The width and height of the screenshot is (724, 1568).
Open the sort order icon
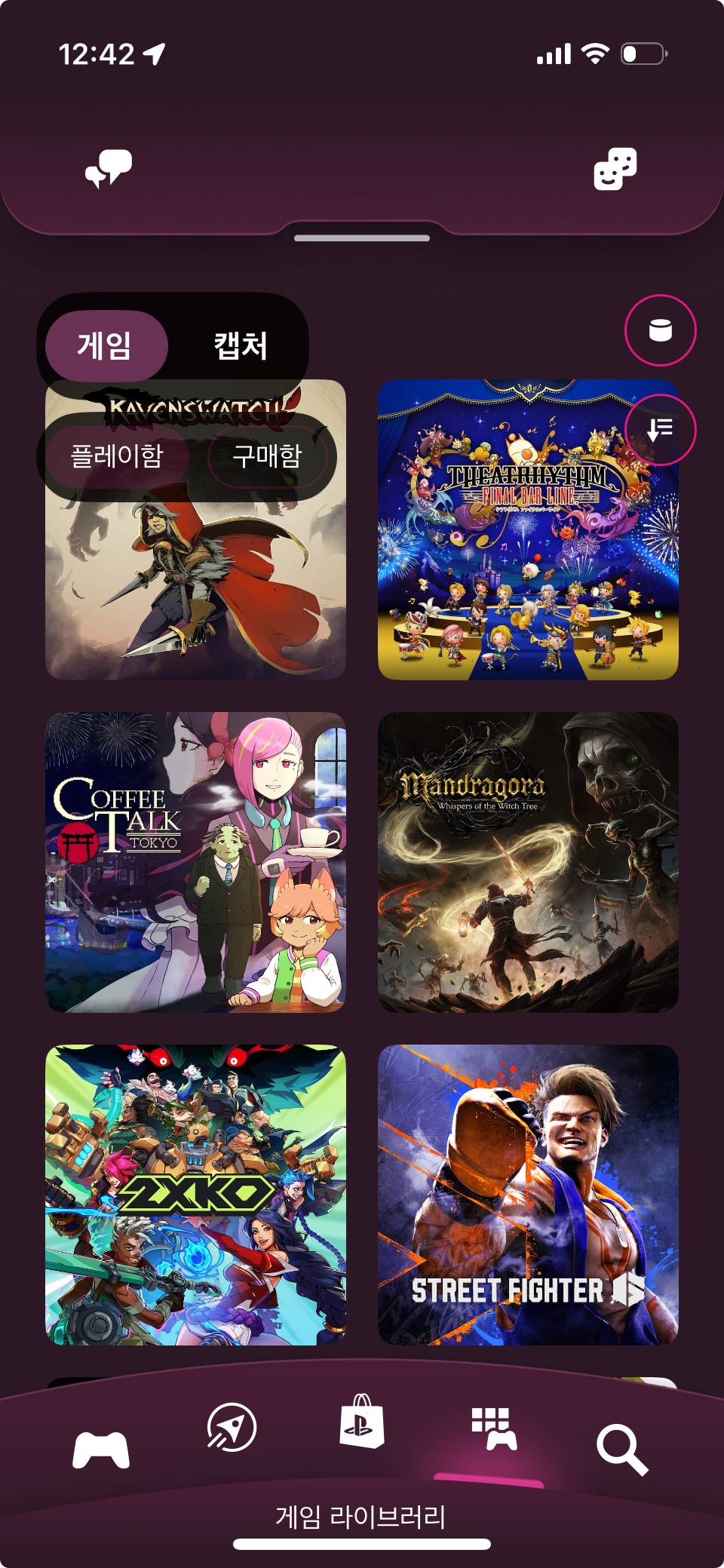660,430
